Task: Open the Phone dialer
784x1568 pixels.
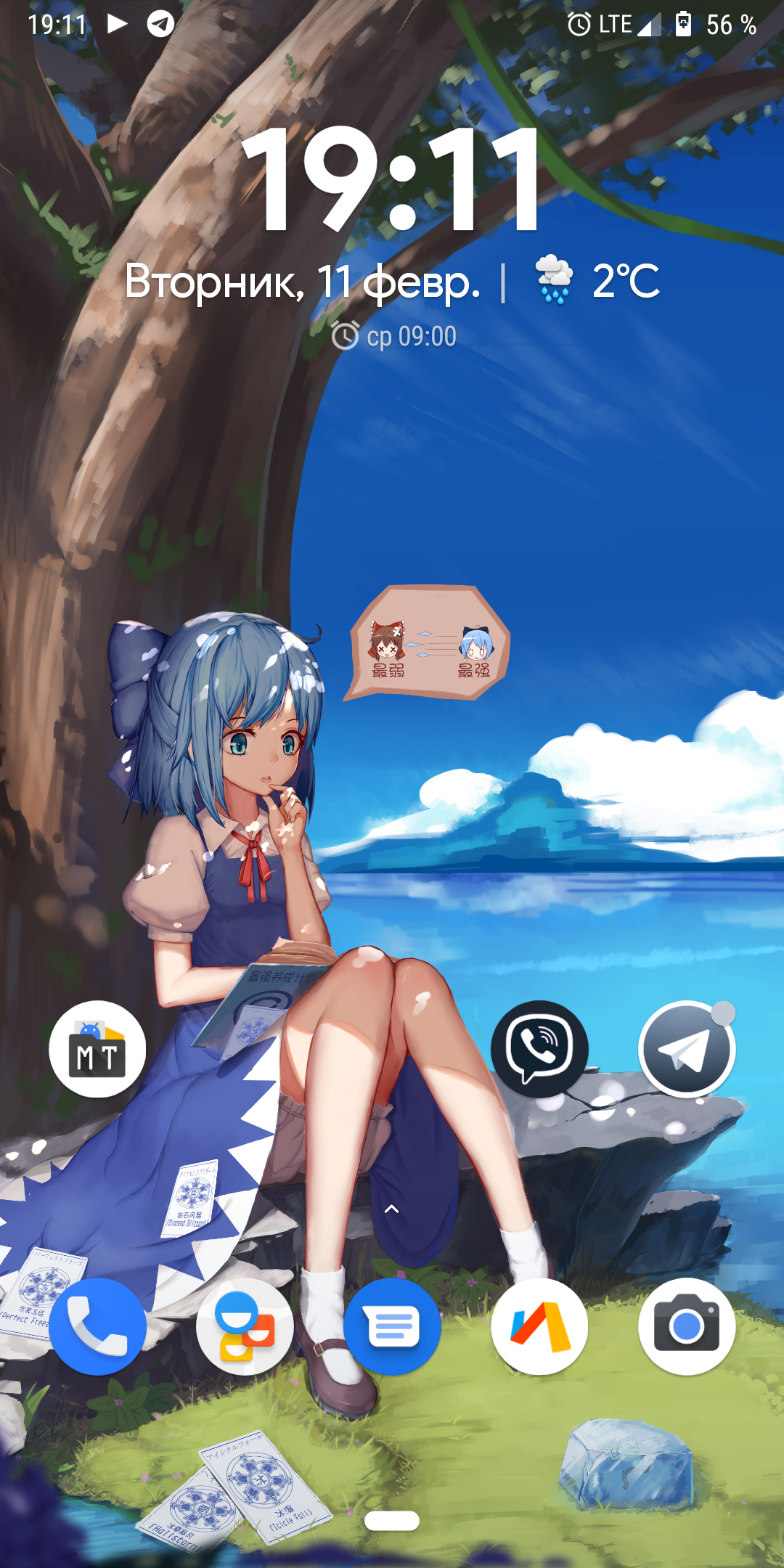Action: 97,1326
